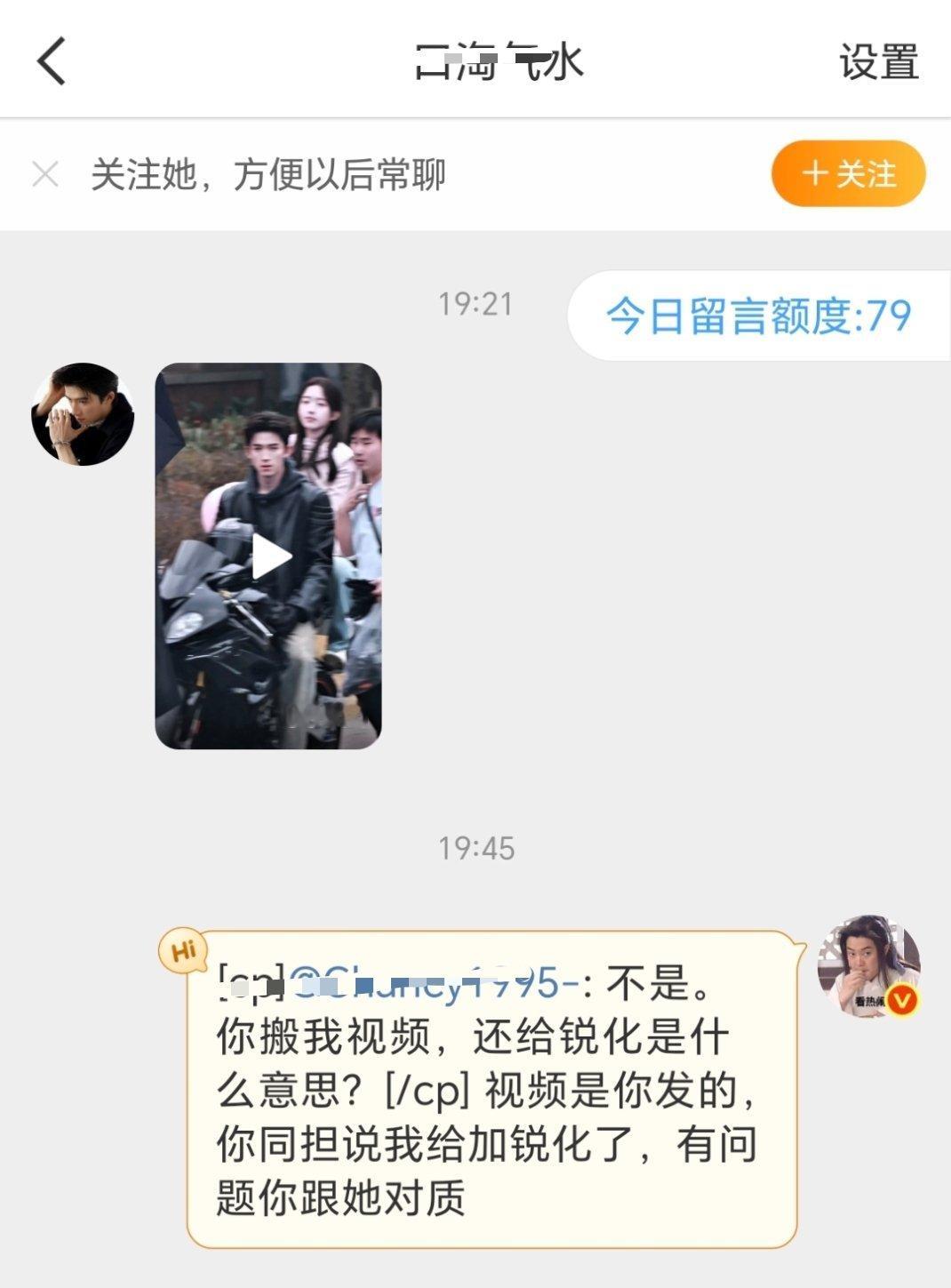The image size is (951, 1288).
Task: Open the 设置 chat settings
Action: [876, 62]
